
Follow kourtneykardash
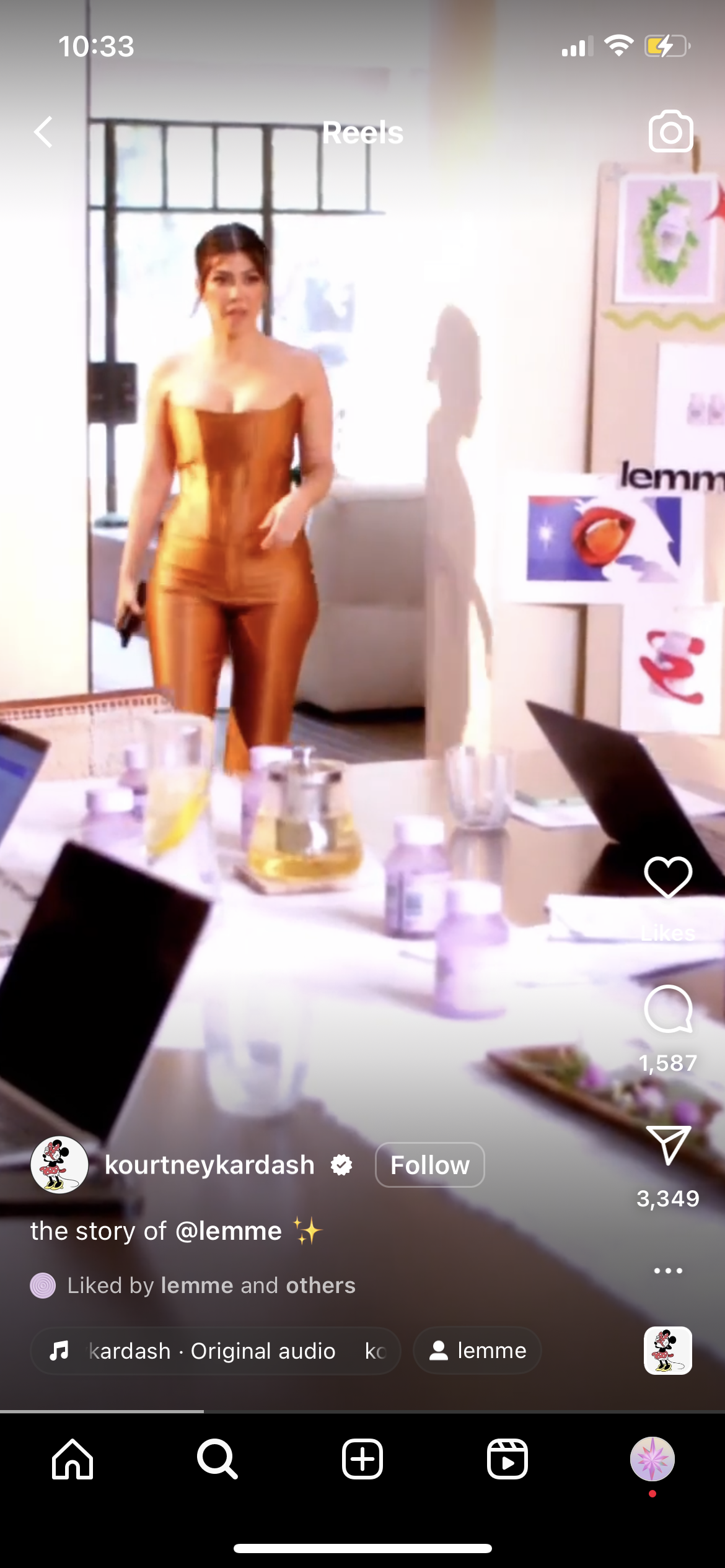pyautogui.click(x=429, y=1165)
